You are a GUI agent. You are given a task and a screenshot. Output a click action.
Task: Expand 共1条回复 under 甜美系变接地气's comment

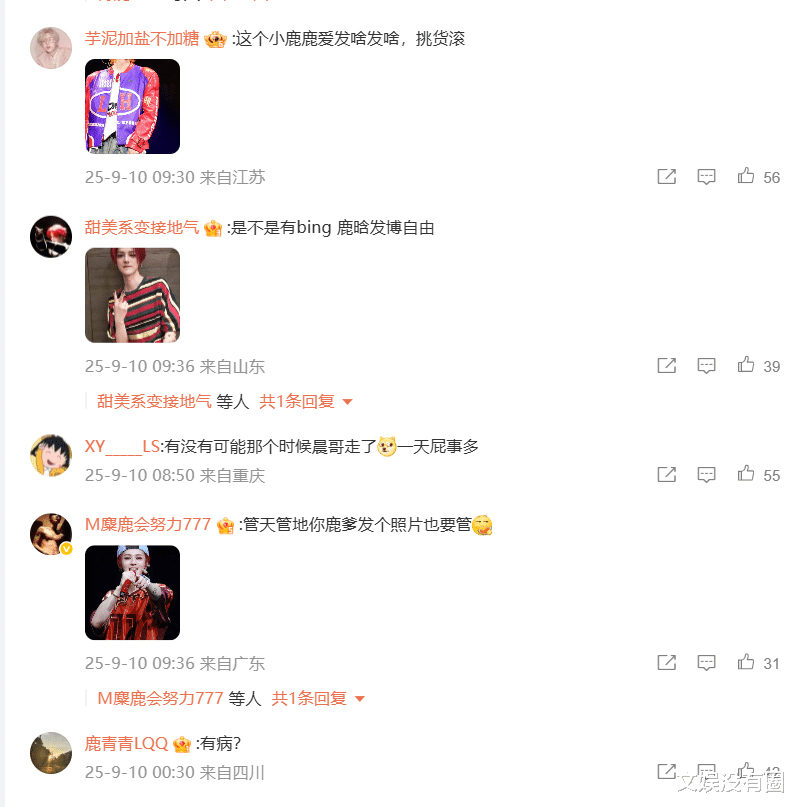[x=296, y=401]
